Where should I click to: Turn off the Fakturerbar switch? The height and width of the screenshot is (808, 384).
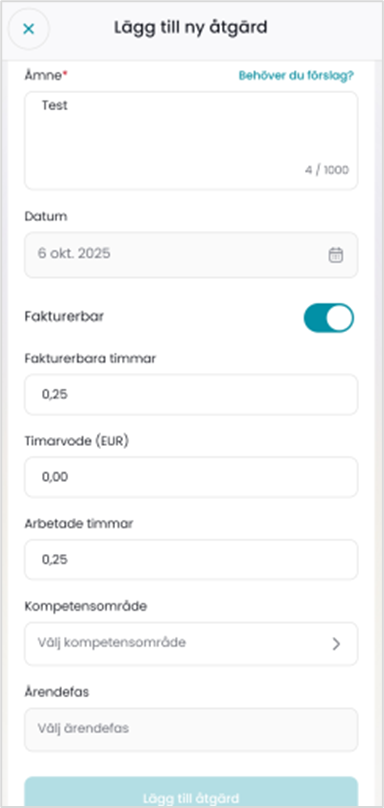pos(328,317)
